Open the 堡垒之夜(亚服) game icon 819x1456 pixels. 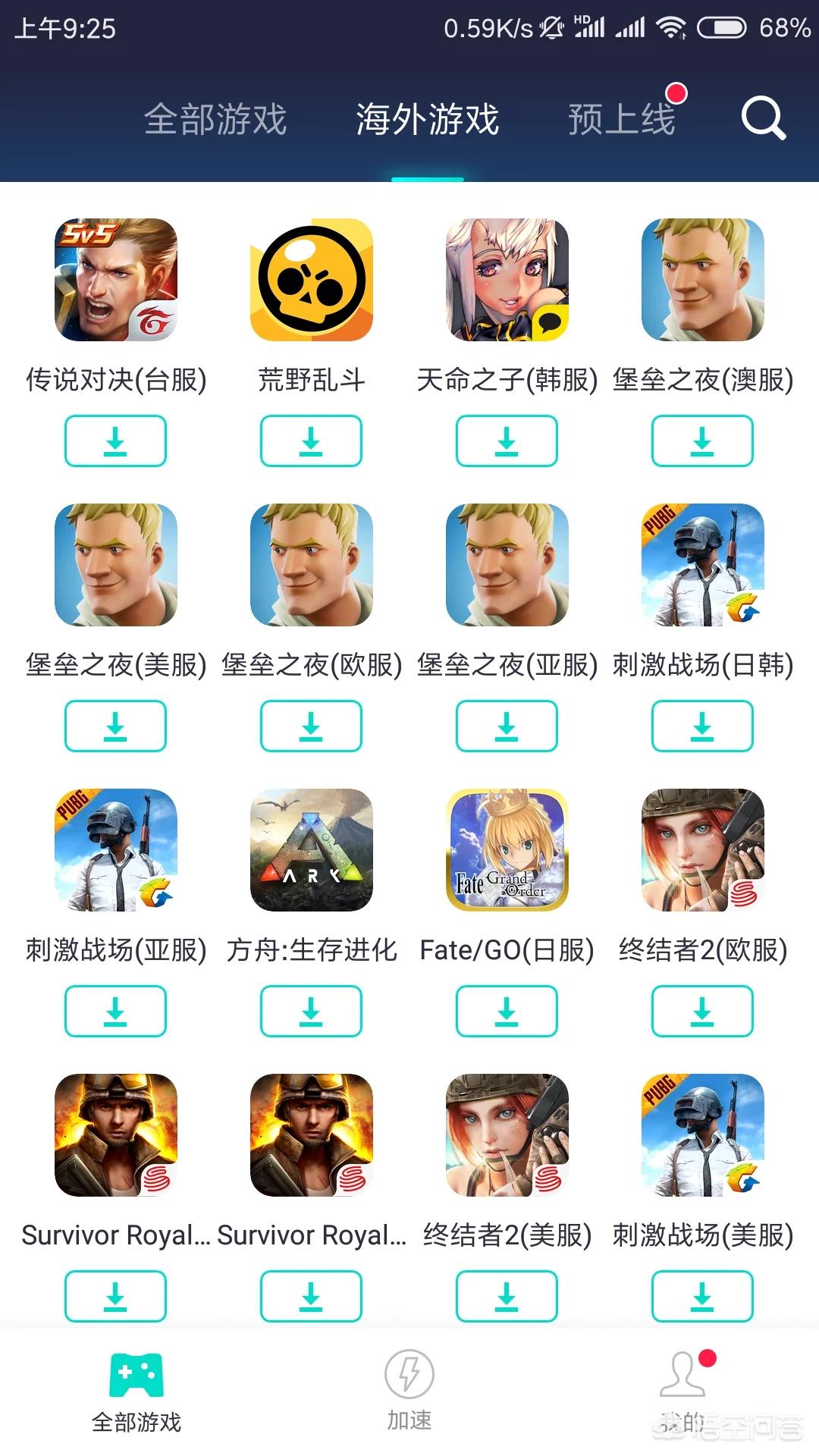click(x=507, y=565)
